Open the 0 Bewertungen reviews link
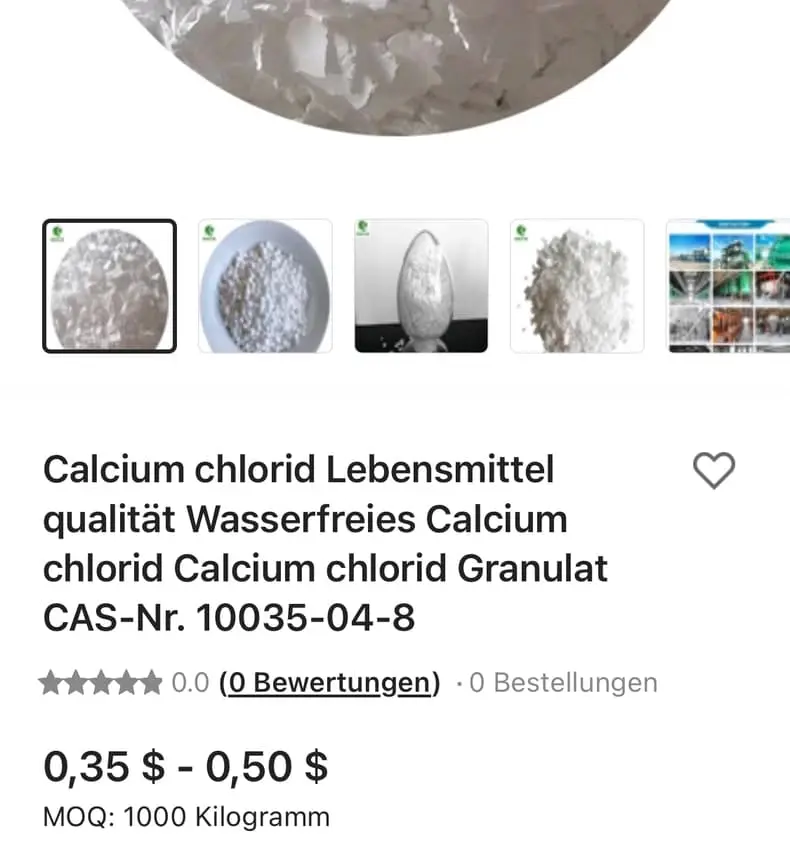 tap(329, 683)
